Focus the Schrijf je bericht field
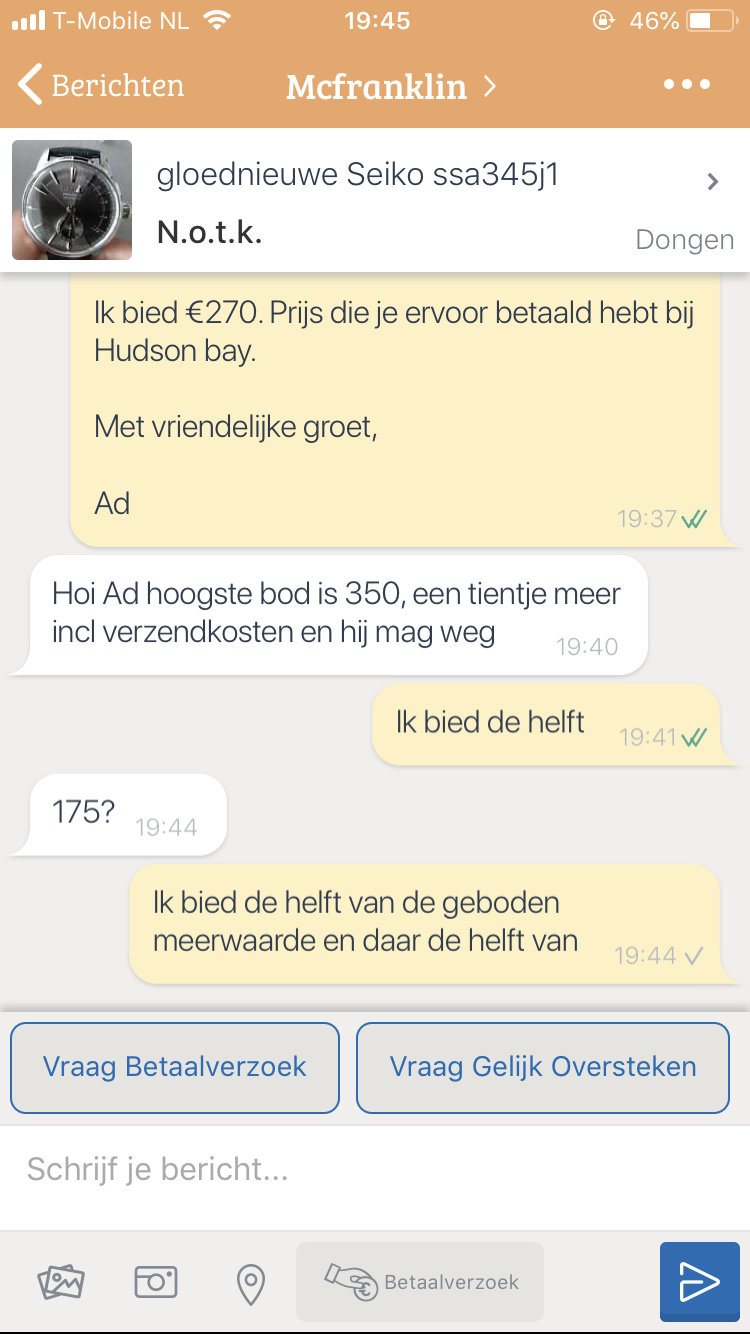Image resolution: width=750 pixels, height=1334 pixels. coord(375,1169)
